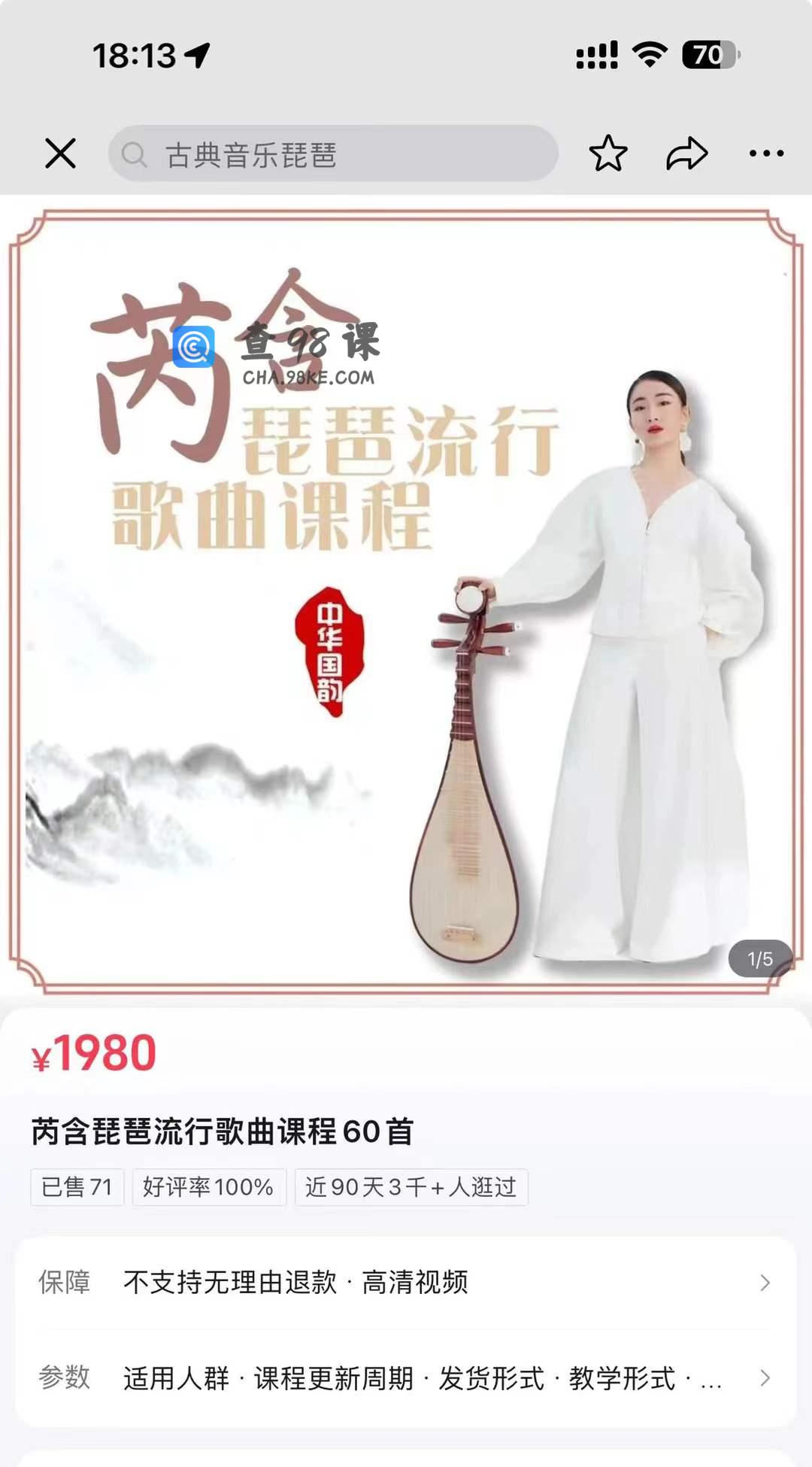Open the three-dot overflow menu

(766, 153)
